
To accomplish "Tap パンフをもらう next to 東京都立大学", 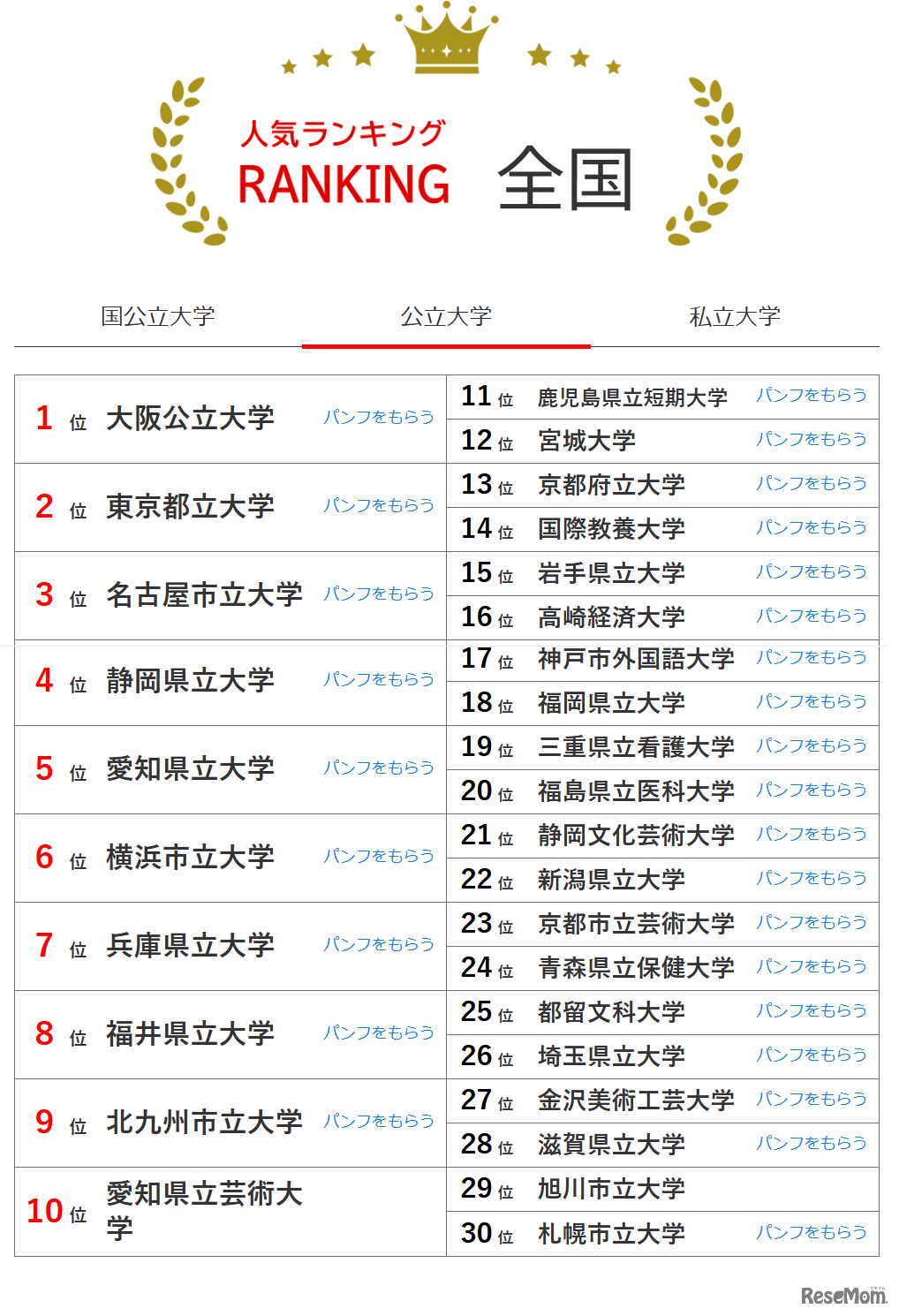I will pyautogui.click(x=378, y=505).
